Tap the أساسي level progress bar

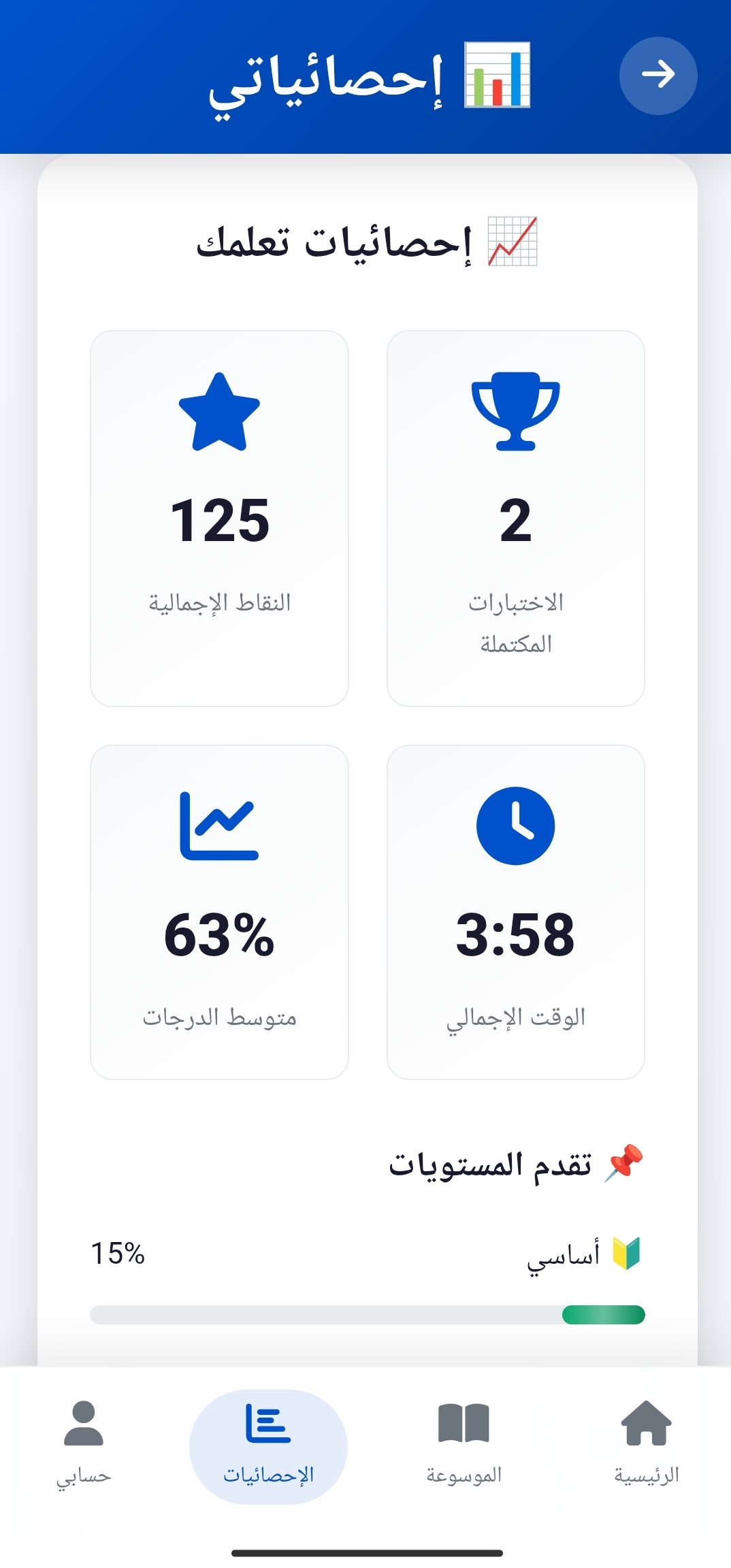(x=365, y=1315)
